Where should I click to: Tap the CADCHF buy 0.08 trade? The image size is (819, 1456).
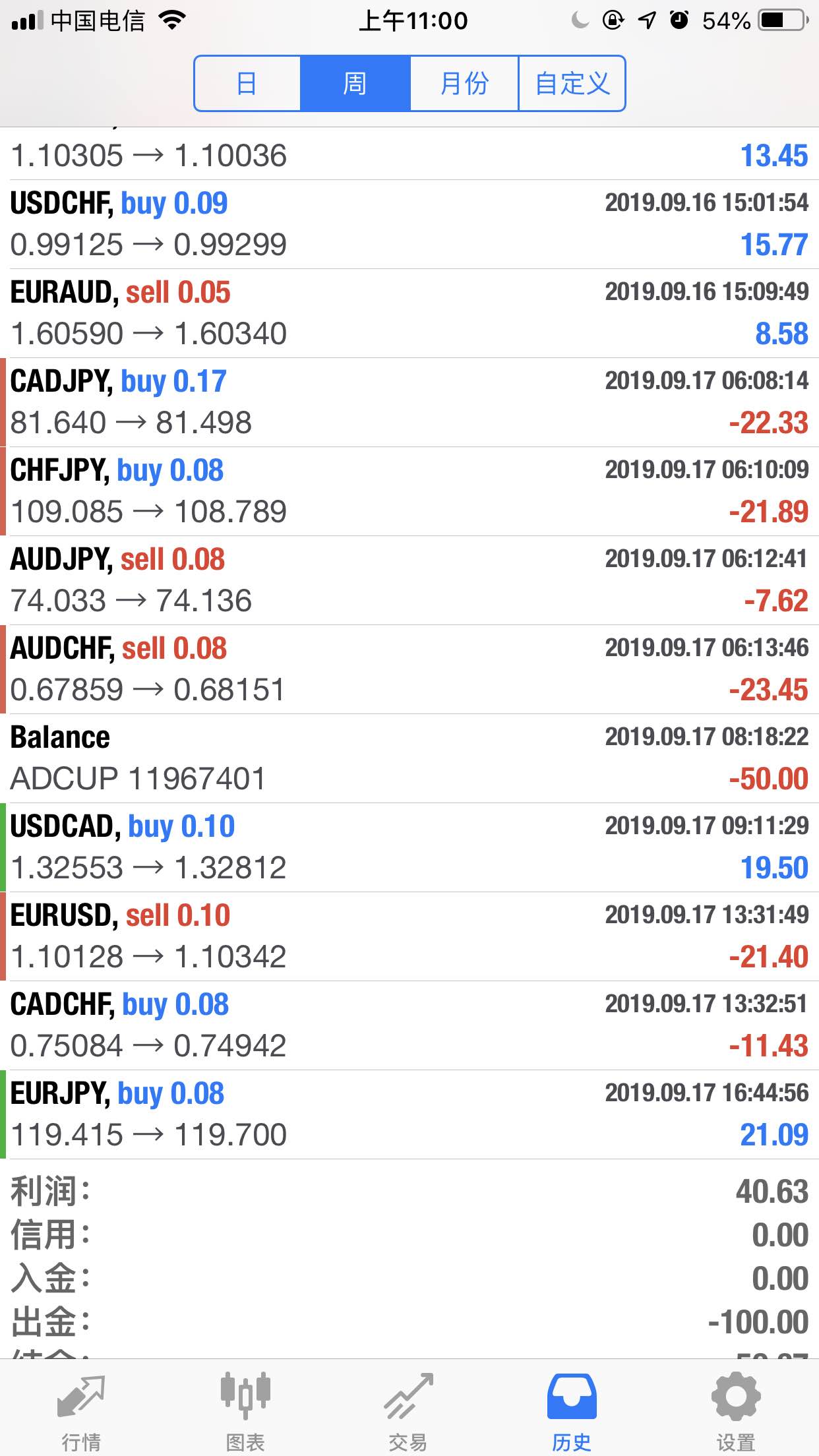[409, 1025]
